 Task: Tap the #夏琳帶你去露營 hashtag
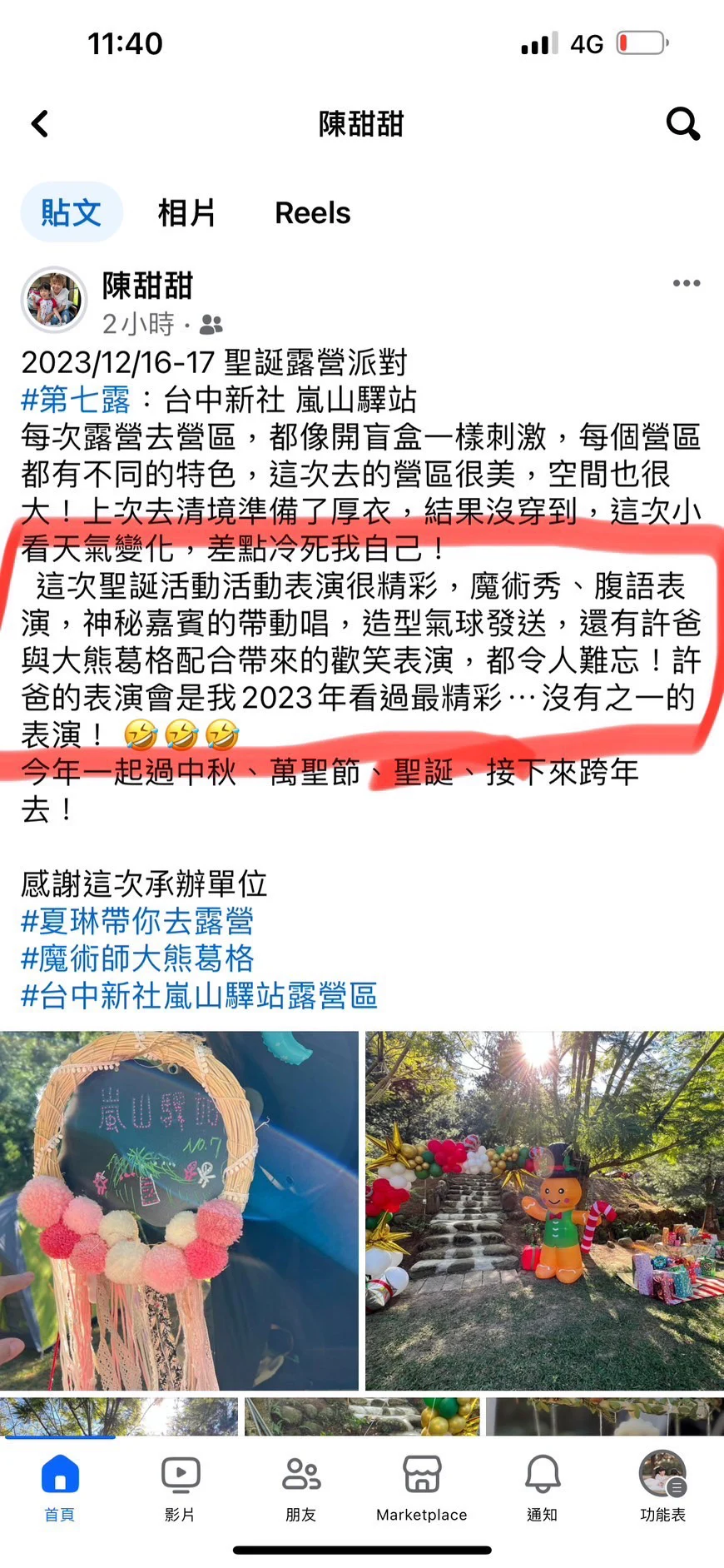click(x=137, y=921)
